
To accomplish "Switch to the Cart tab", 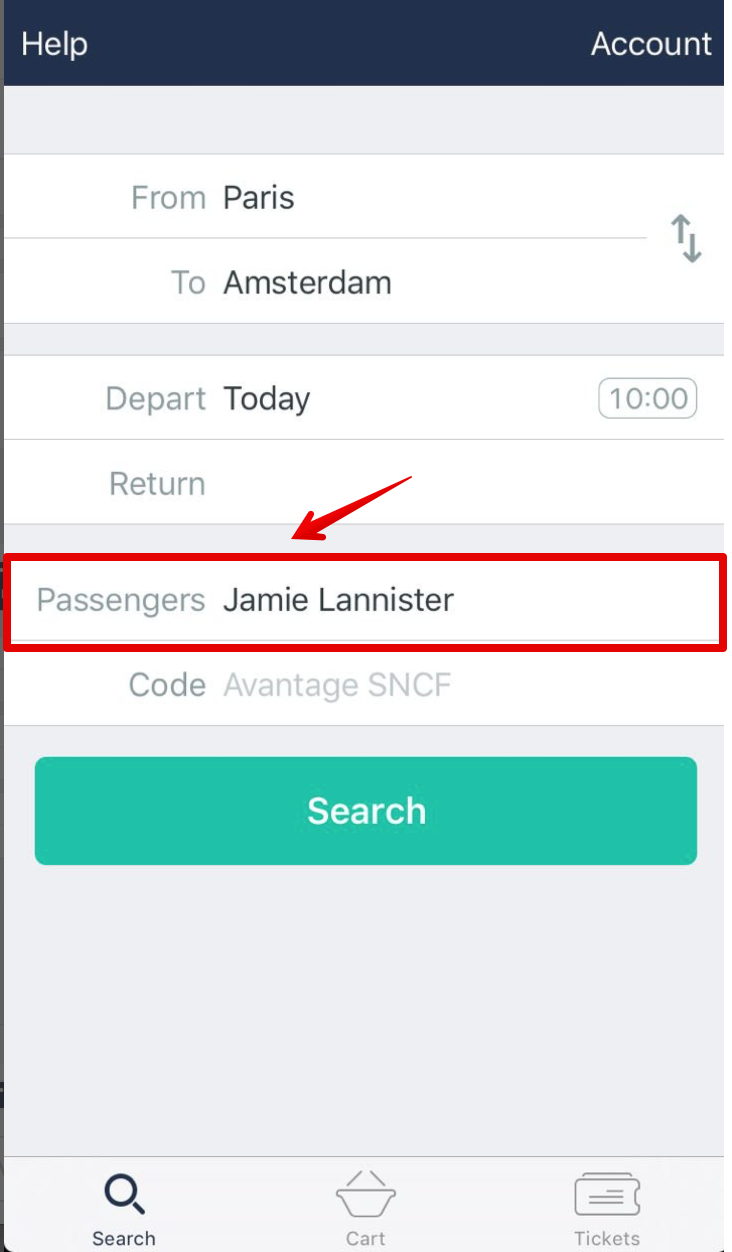I will pyautogui.click(x=366, y=1207).
